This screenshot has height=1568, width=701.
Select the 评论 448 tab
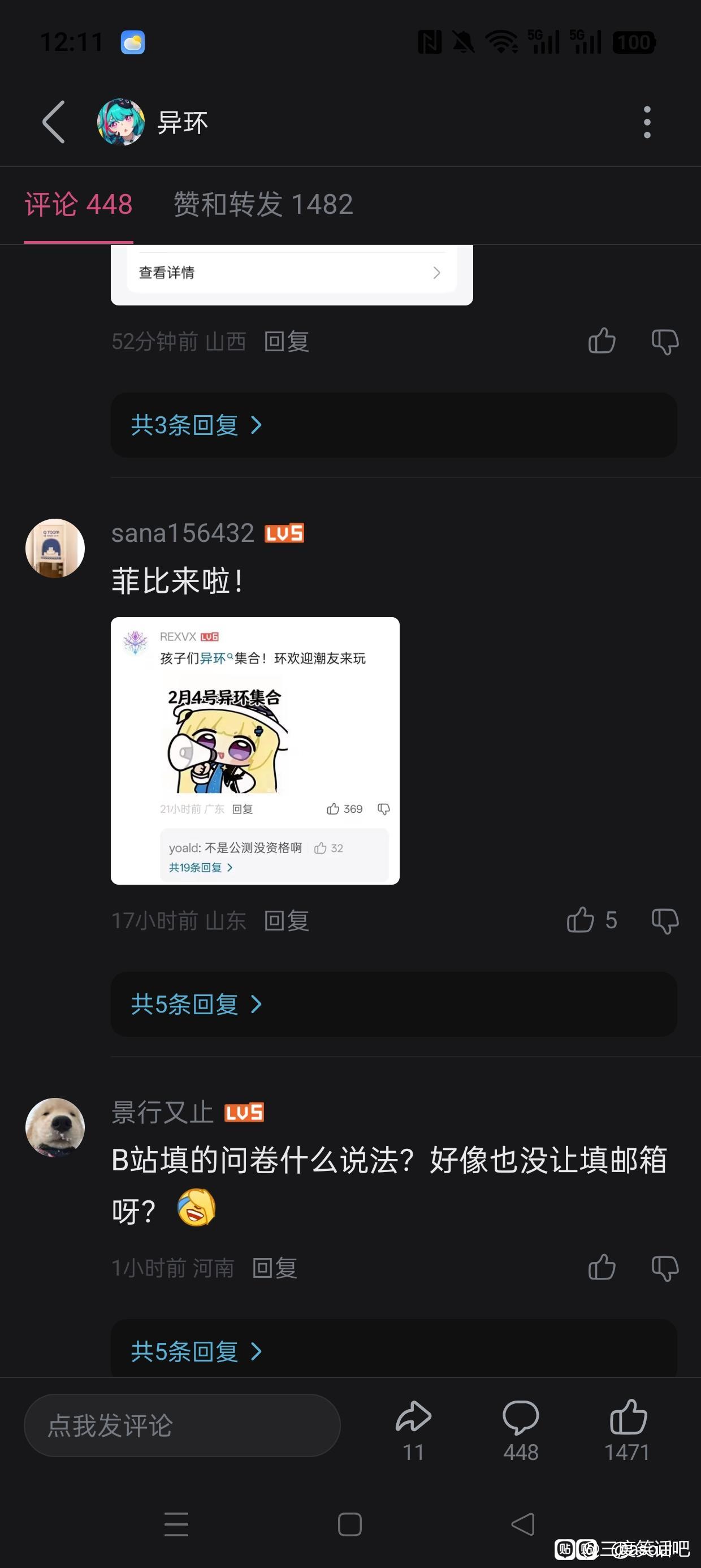79,205
